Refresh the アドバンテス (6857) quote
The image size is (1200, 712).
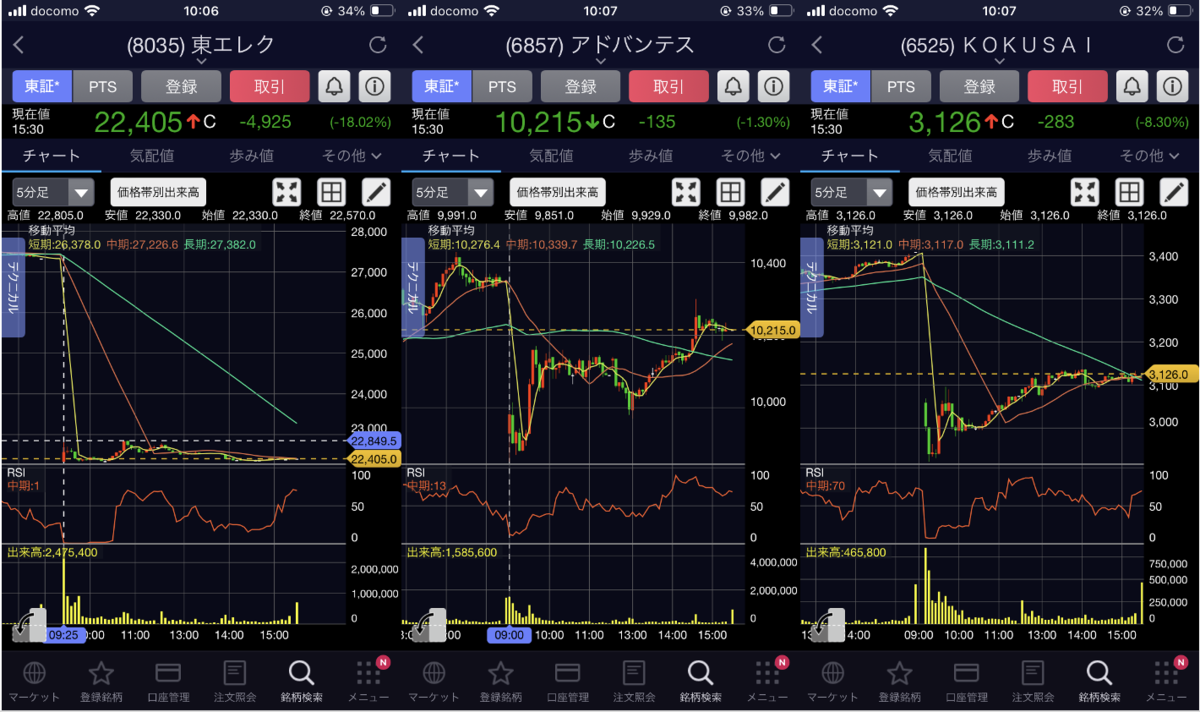click(x=777, y=45)
